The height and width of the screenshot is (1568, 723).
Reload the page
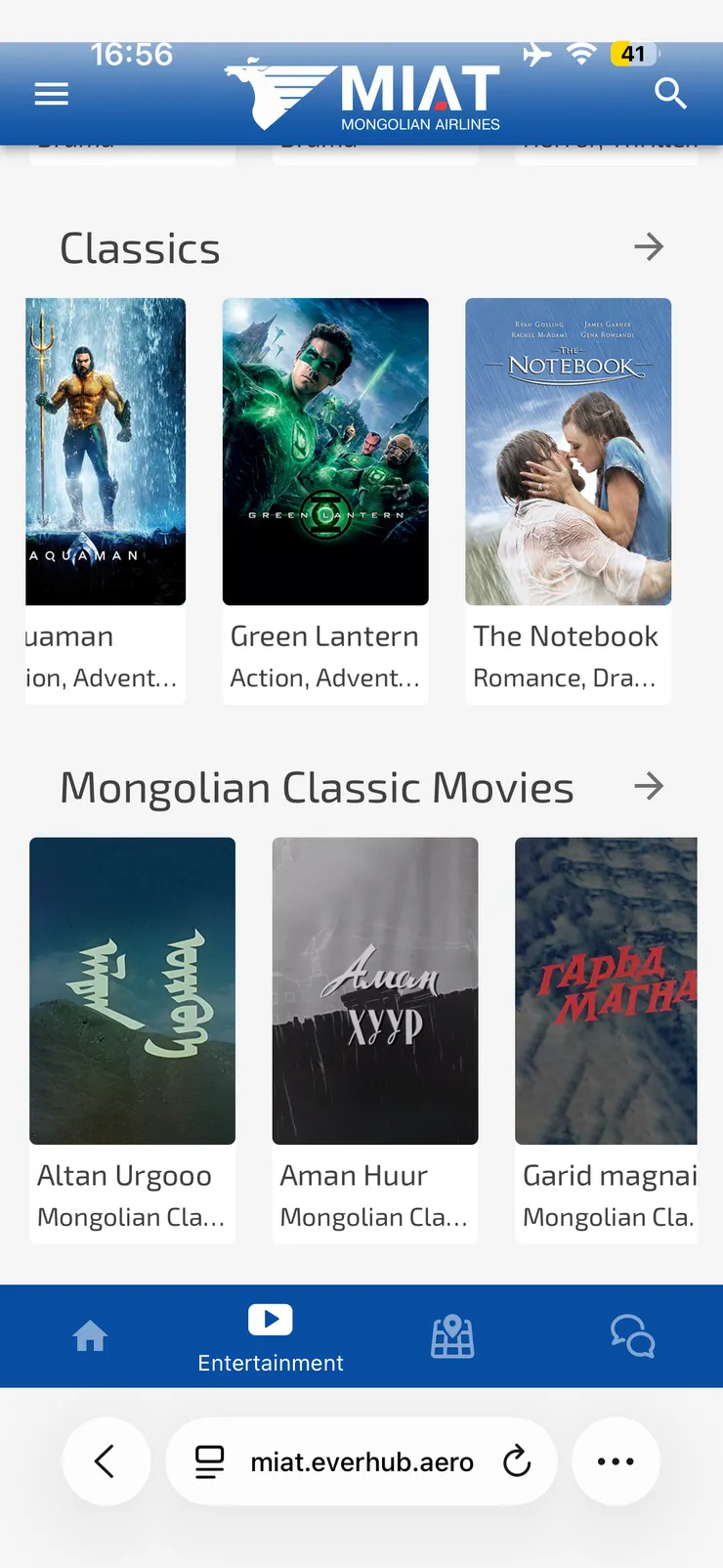click(x=517, y=1461)
